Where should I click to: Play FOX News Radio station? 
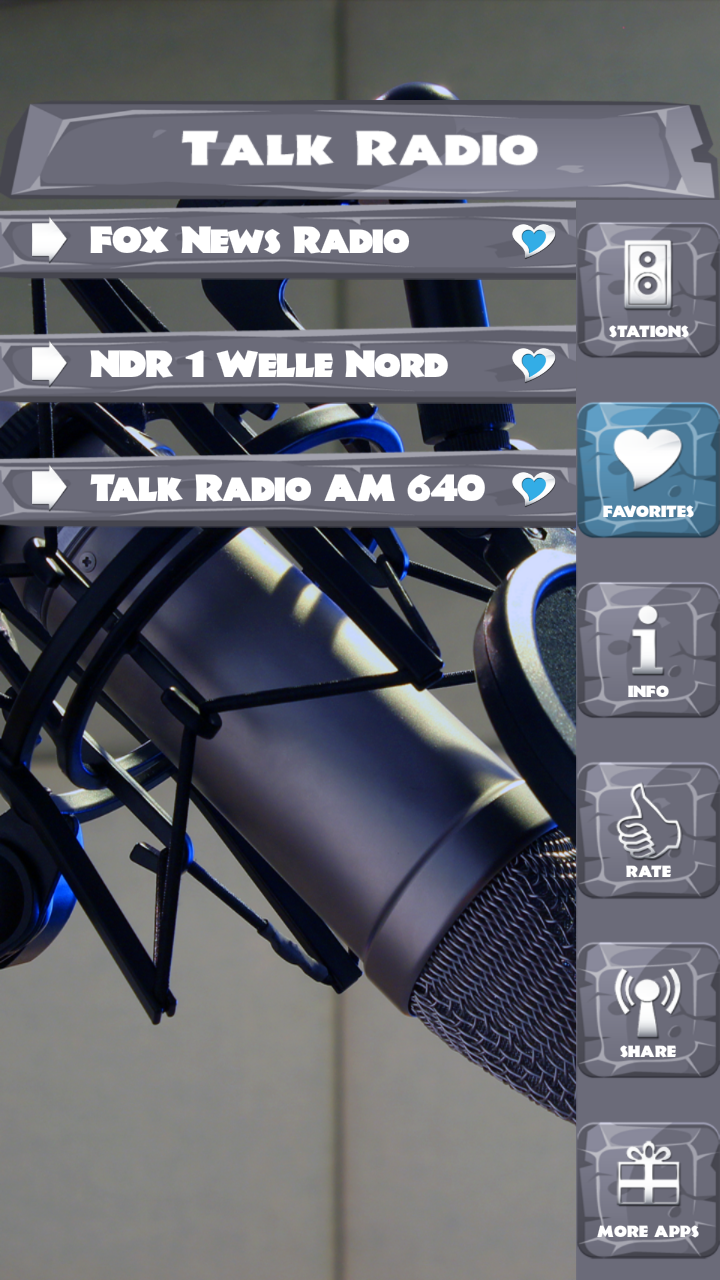coord(250,241)
